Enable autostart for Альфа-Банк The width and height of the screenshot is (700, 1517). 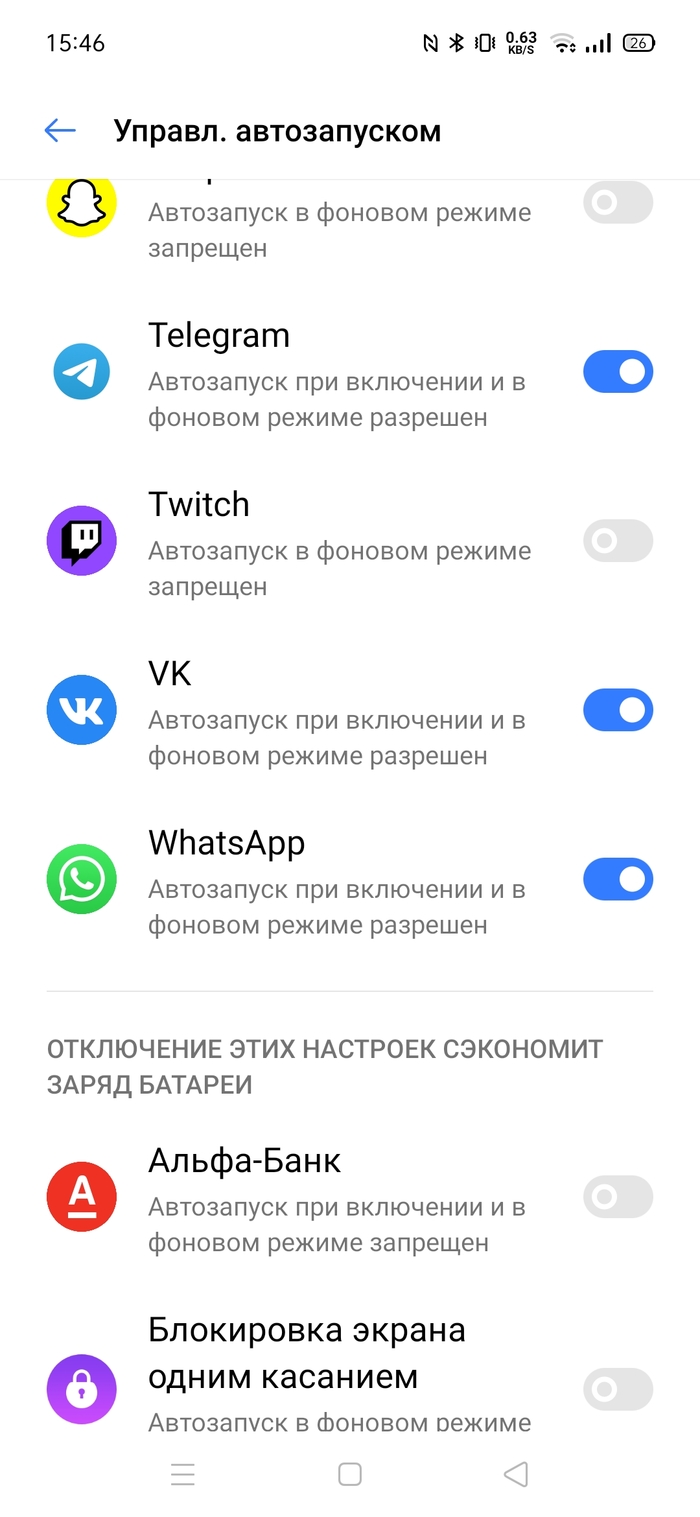[x=617, y=1196]
